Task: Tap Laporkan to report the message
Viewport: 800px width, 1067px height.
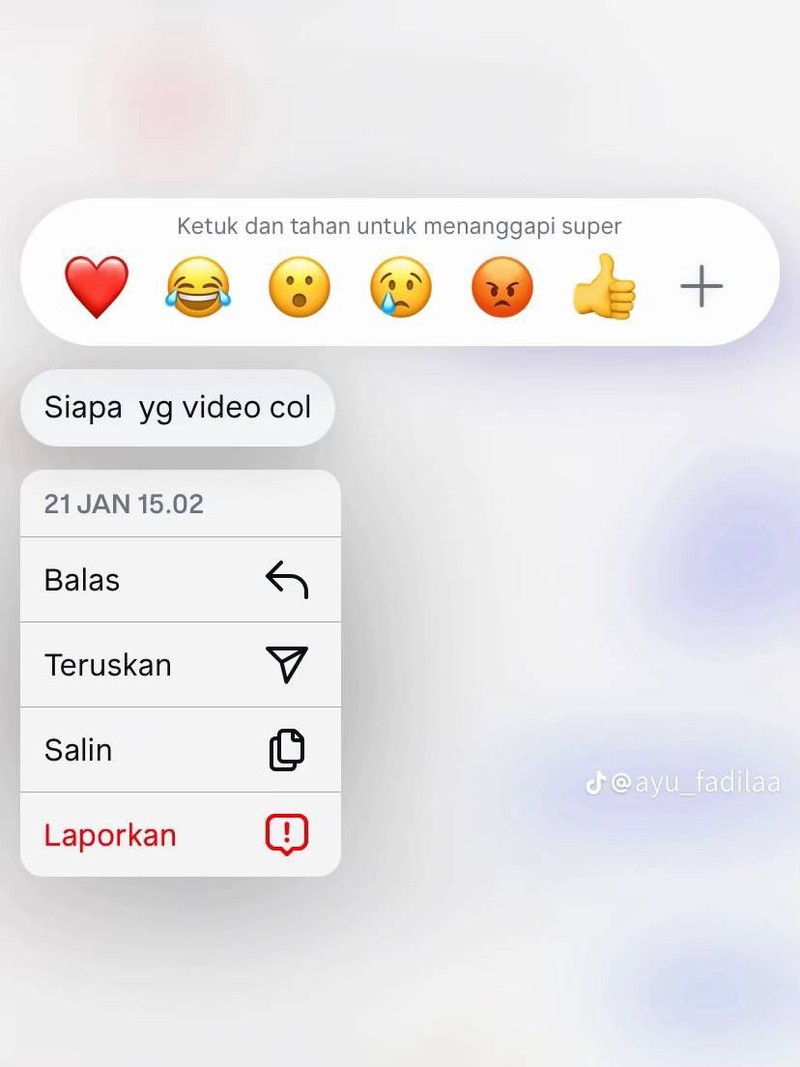Action: click(110, 835)
